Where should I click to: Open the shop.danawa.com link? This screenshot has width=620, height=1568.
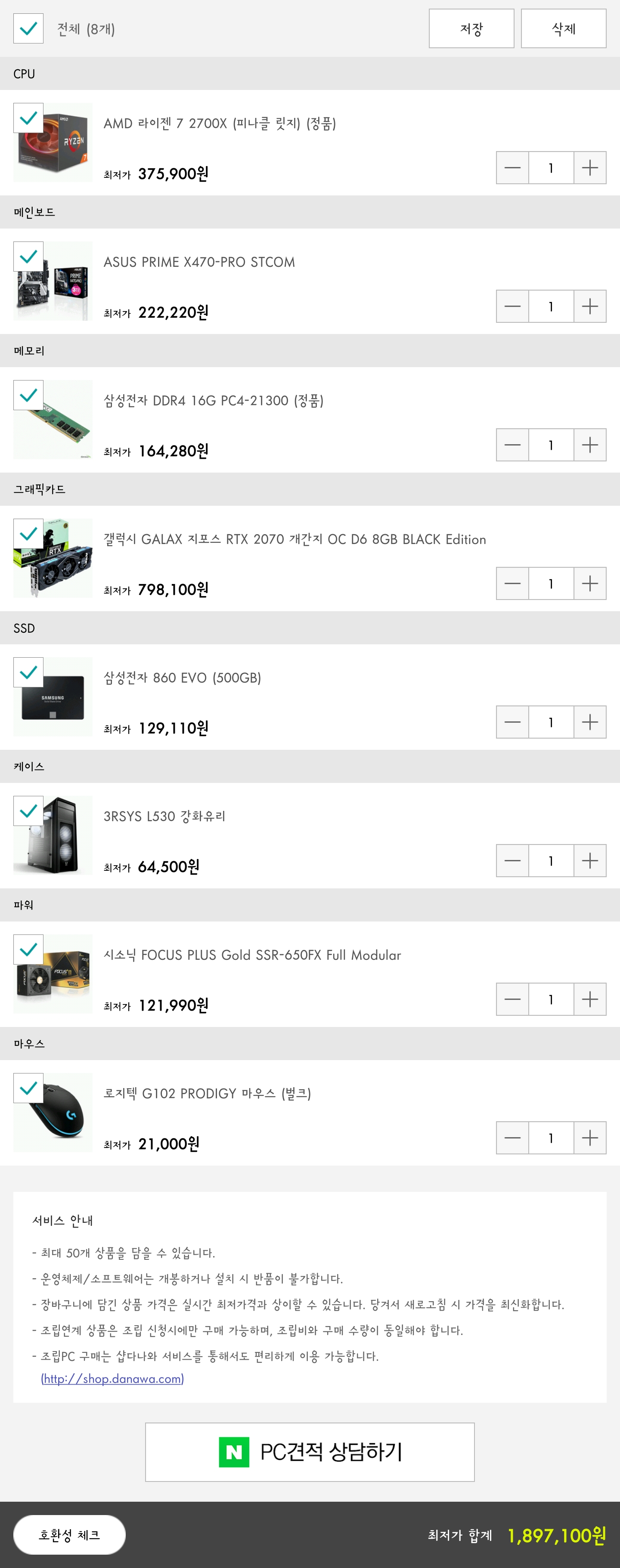pos(112,1379)
